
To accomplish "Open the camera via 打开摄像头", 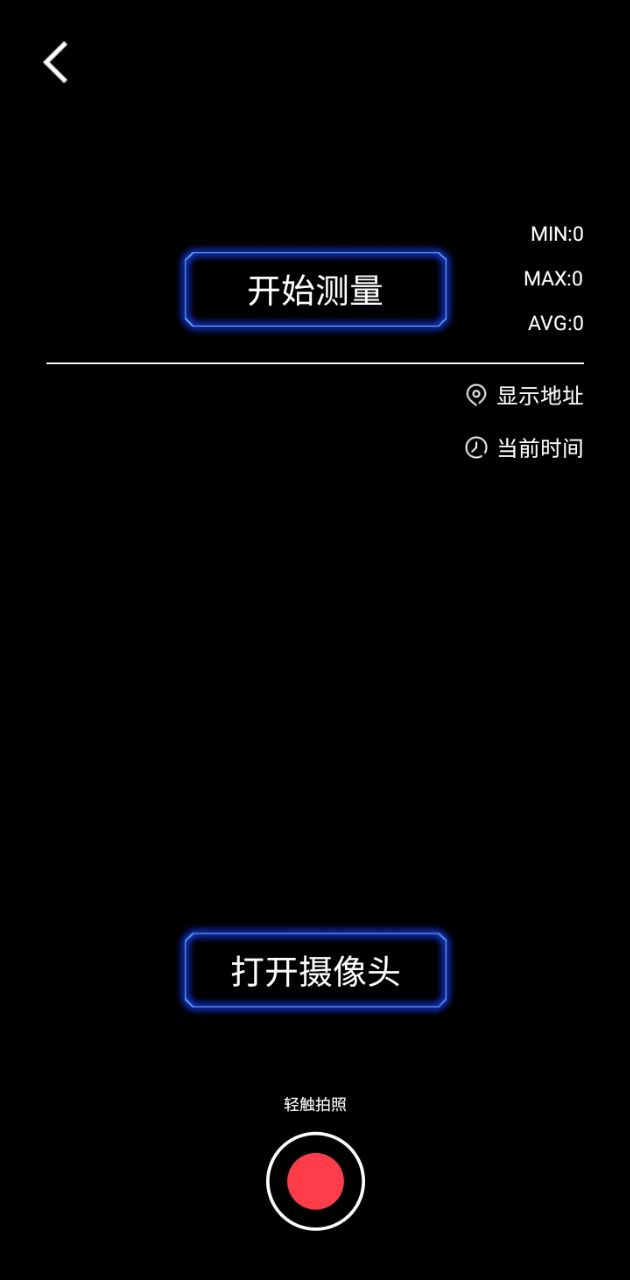I will (x=315, y=971).
